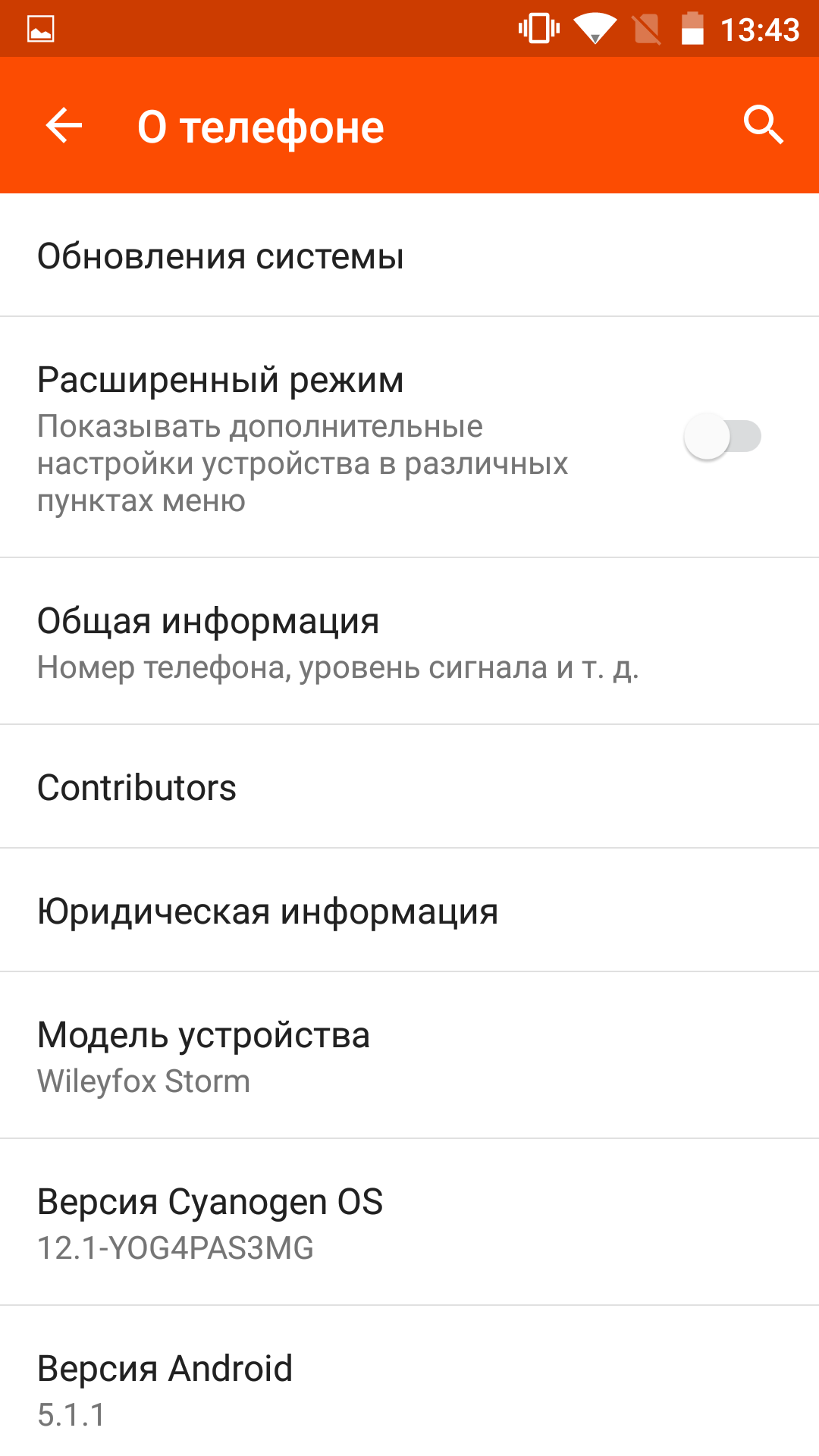Go back using the header arrow
The height and width of the screenshot is (1456, 819).
[64, 125]
